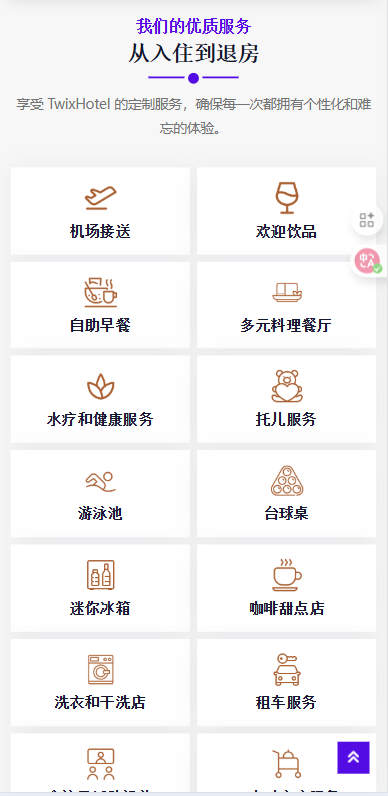Tap the 台球桌 card

286,493
